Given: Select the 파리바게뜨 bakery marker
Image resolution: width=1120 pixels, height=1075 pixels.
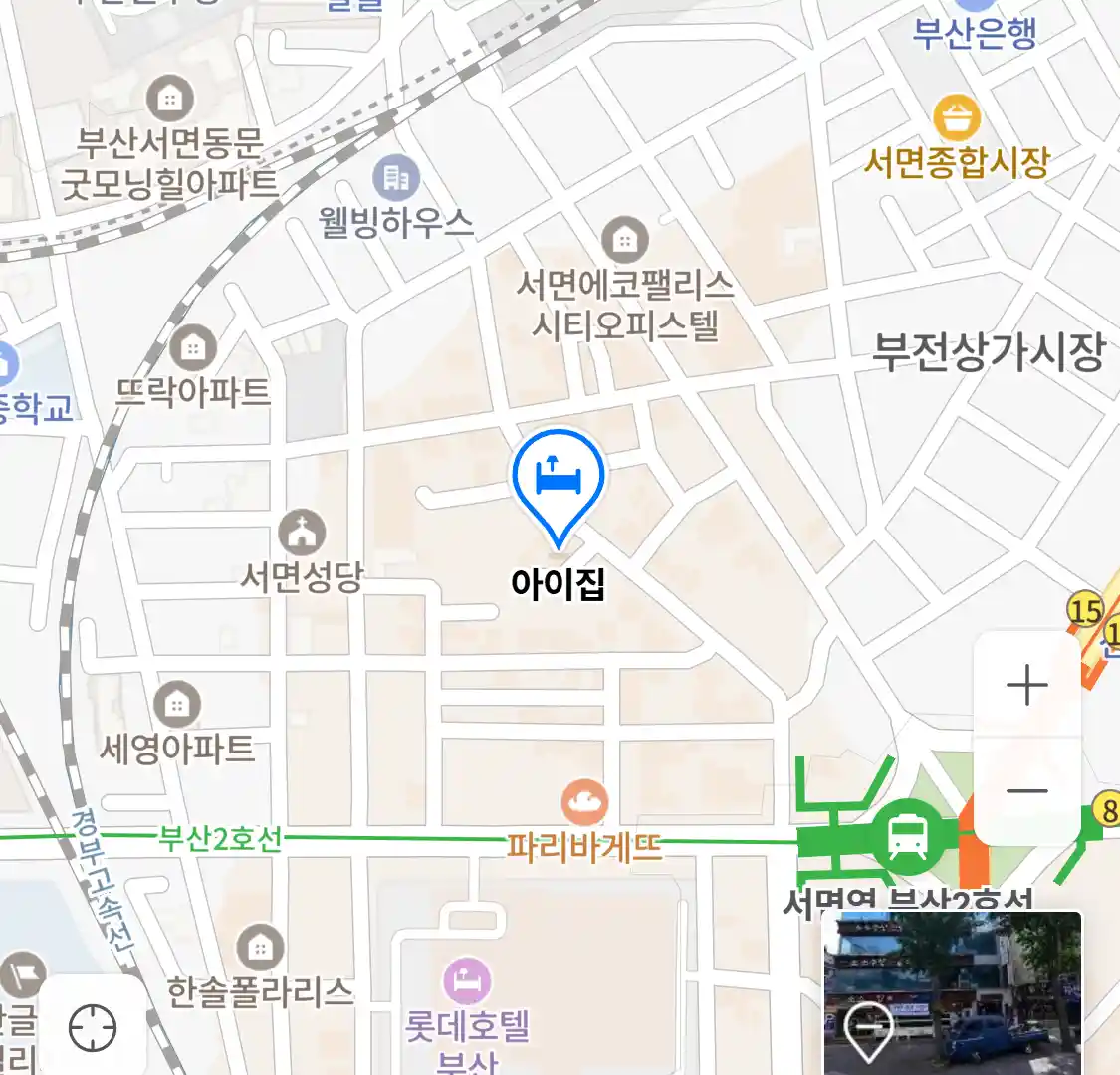Looking at the screenshot, I should [584, 803].
